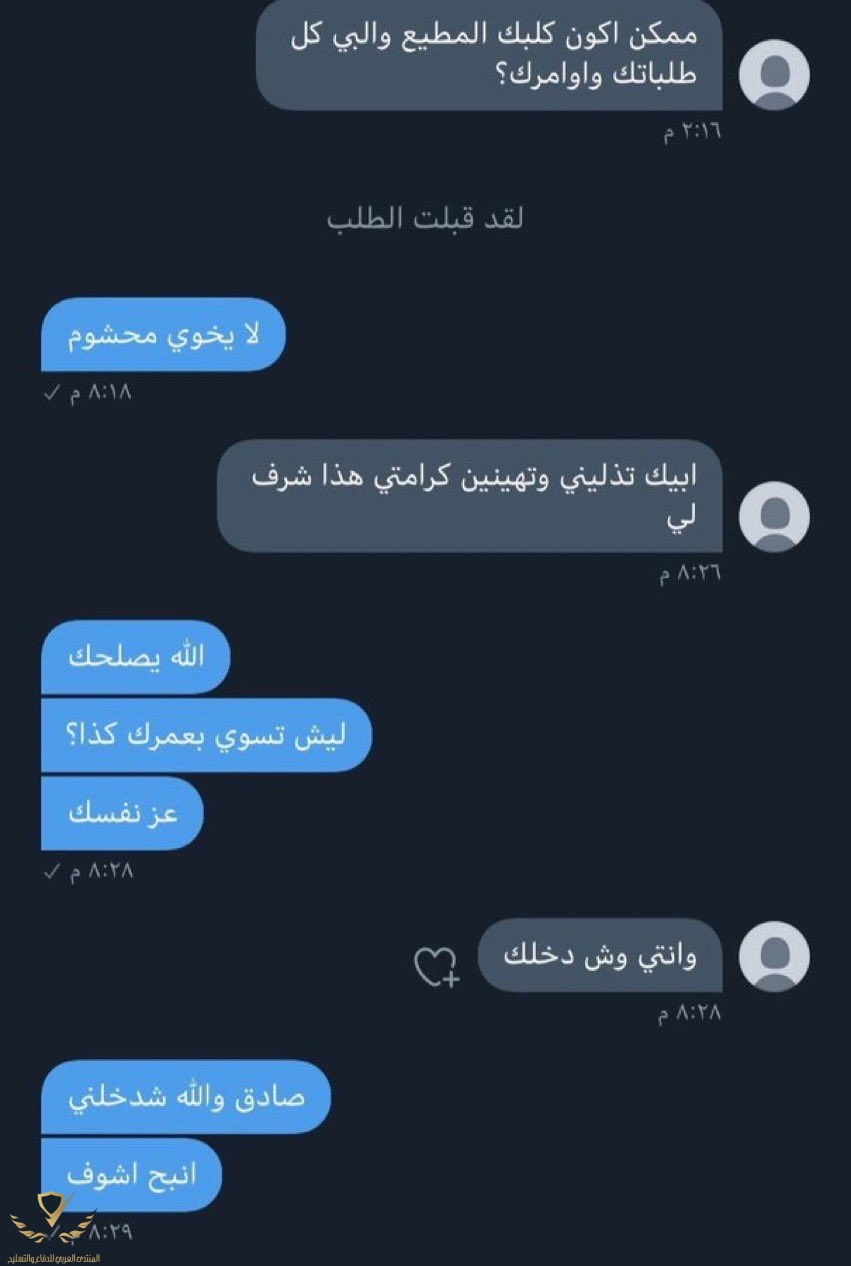Open sender's avatar beside "ابيك تذليني" message

(773, 516)
